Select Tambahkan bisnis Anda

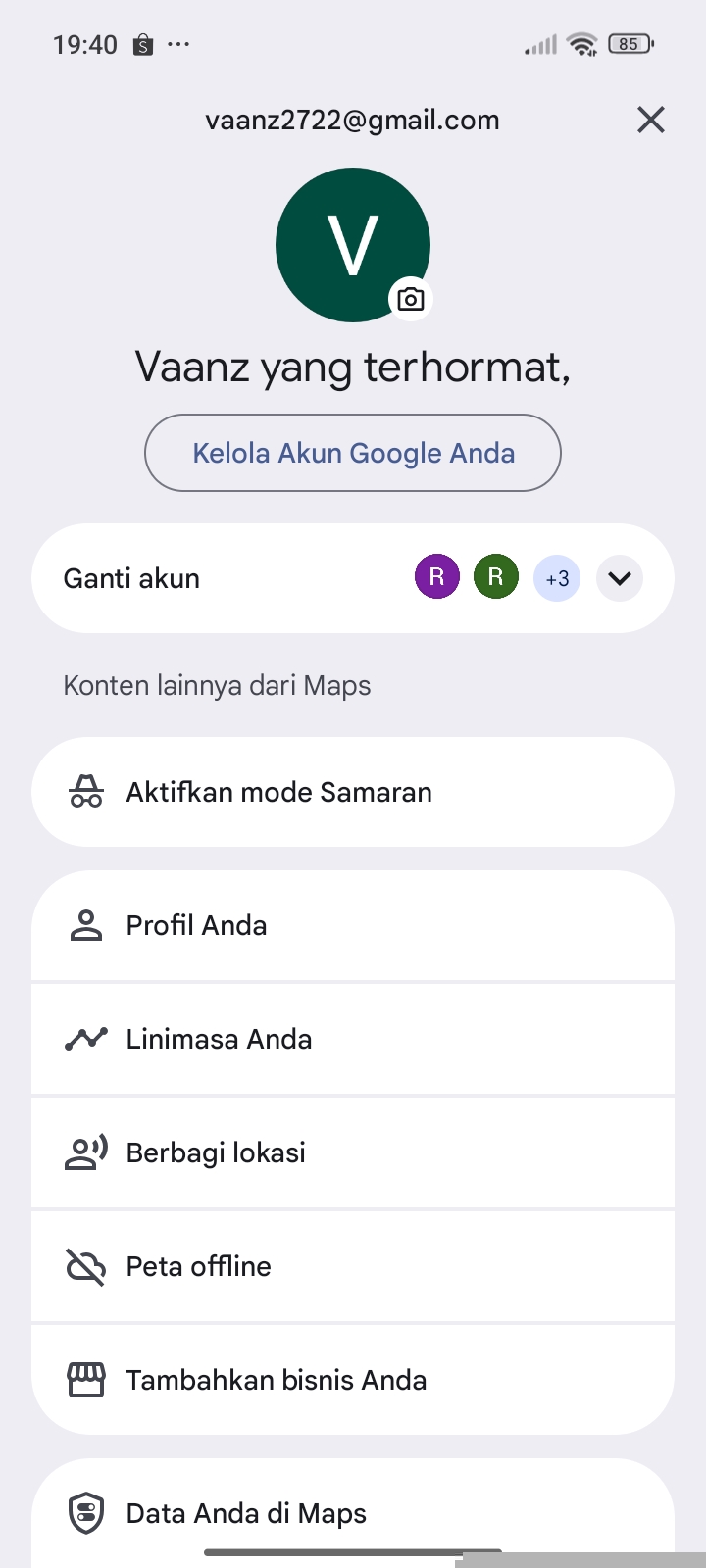click(x=353, y=1380)
